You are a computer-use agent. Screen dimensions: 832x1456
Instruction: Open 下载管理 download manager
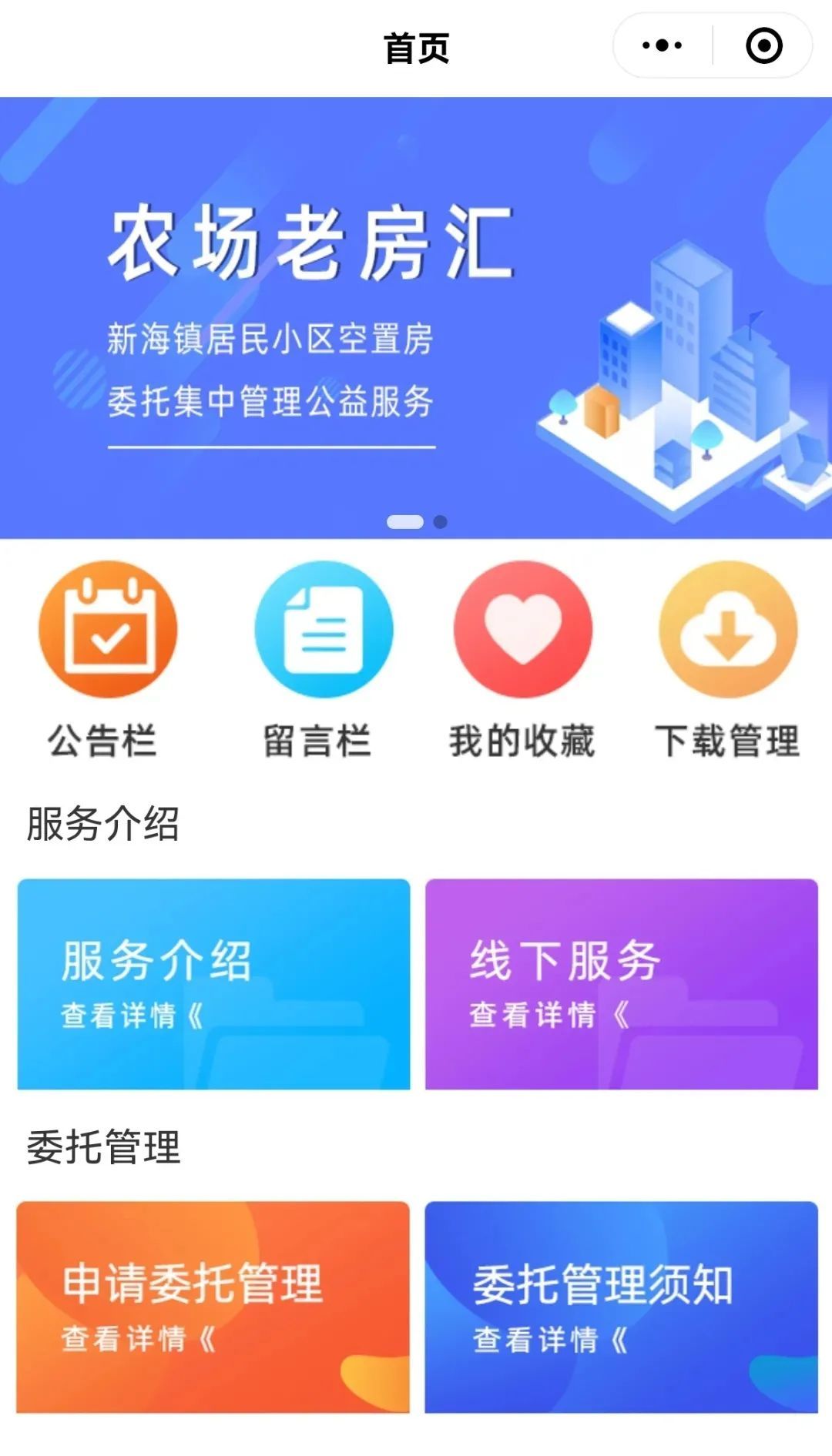point(728,631)
